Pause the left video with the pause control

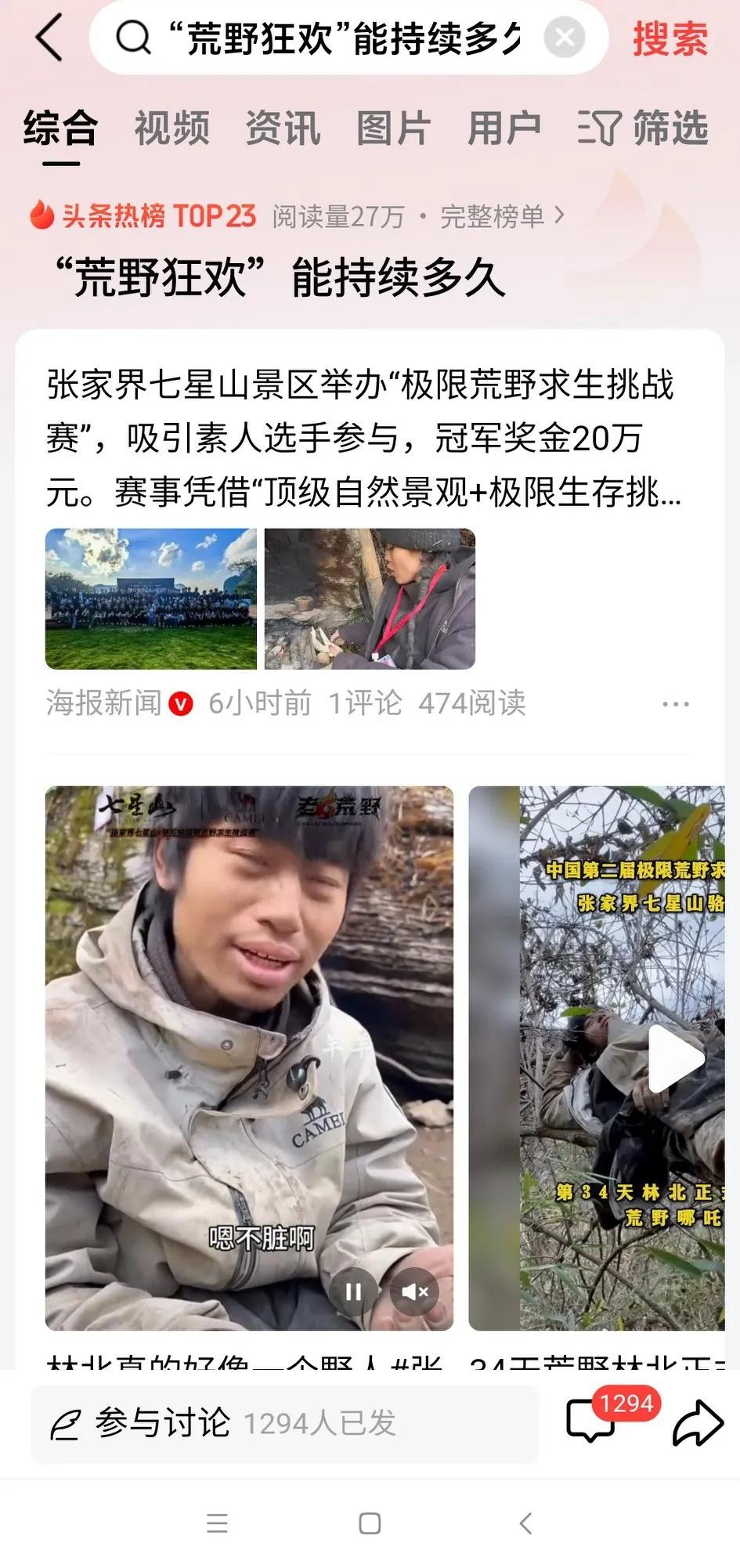point(355,1292)
